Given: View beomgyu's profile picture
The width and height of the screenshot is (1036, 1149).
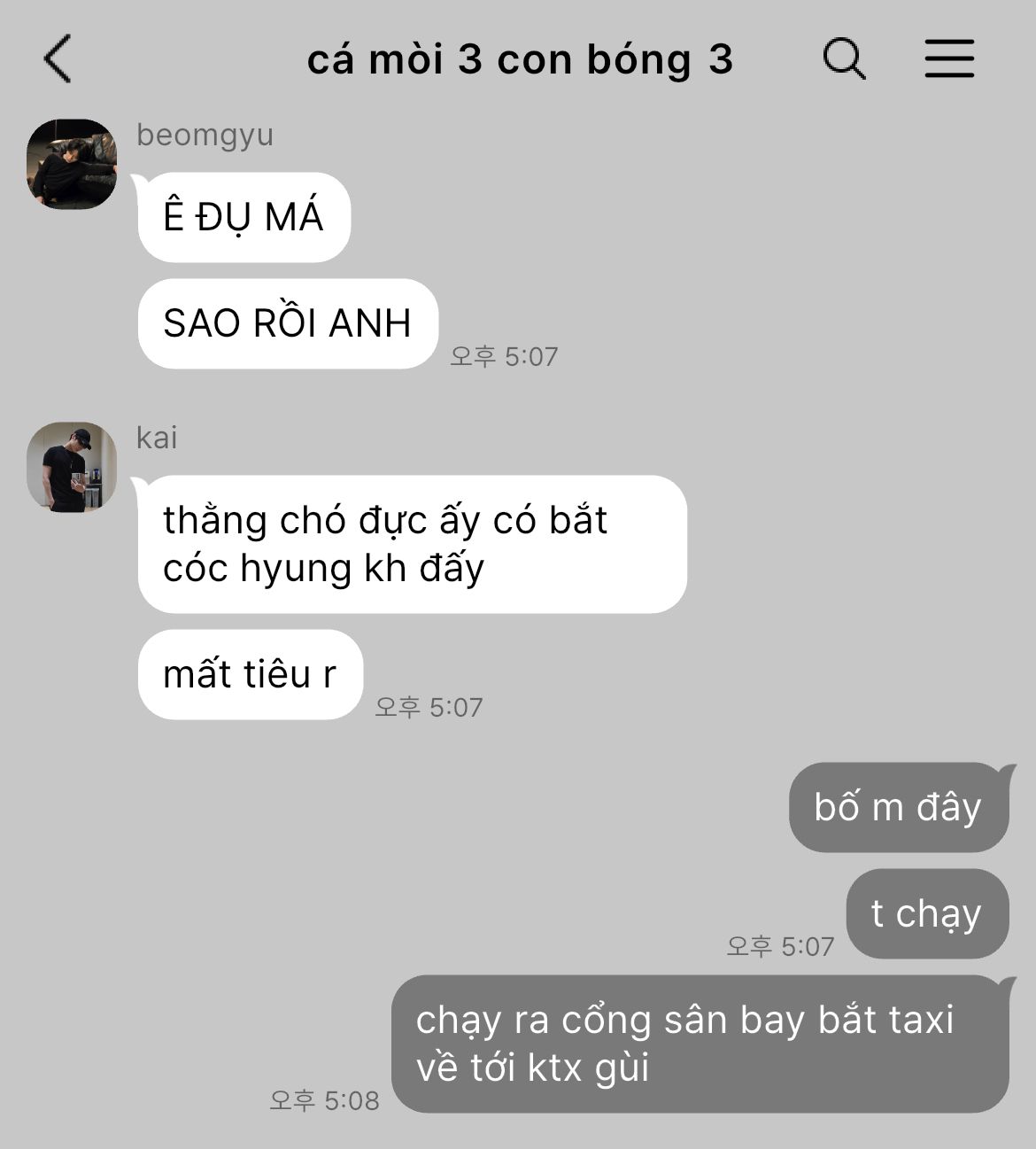Looking at the screenshot, I should click(72, 165).
